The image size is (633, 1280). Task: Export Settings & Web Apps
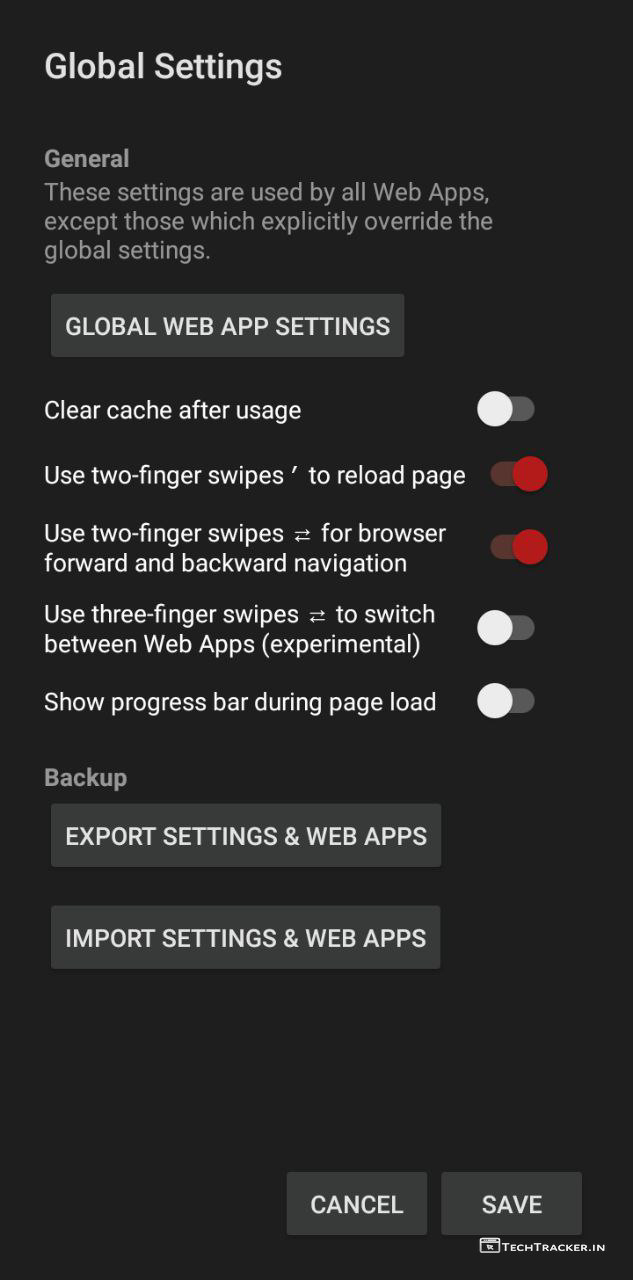(246, 836)
